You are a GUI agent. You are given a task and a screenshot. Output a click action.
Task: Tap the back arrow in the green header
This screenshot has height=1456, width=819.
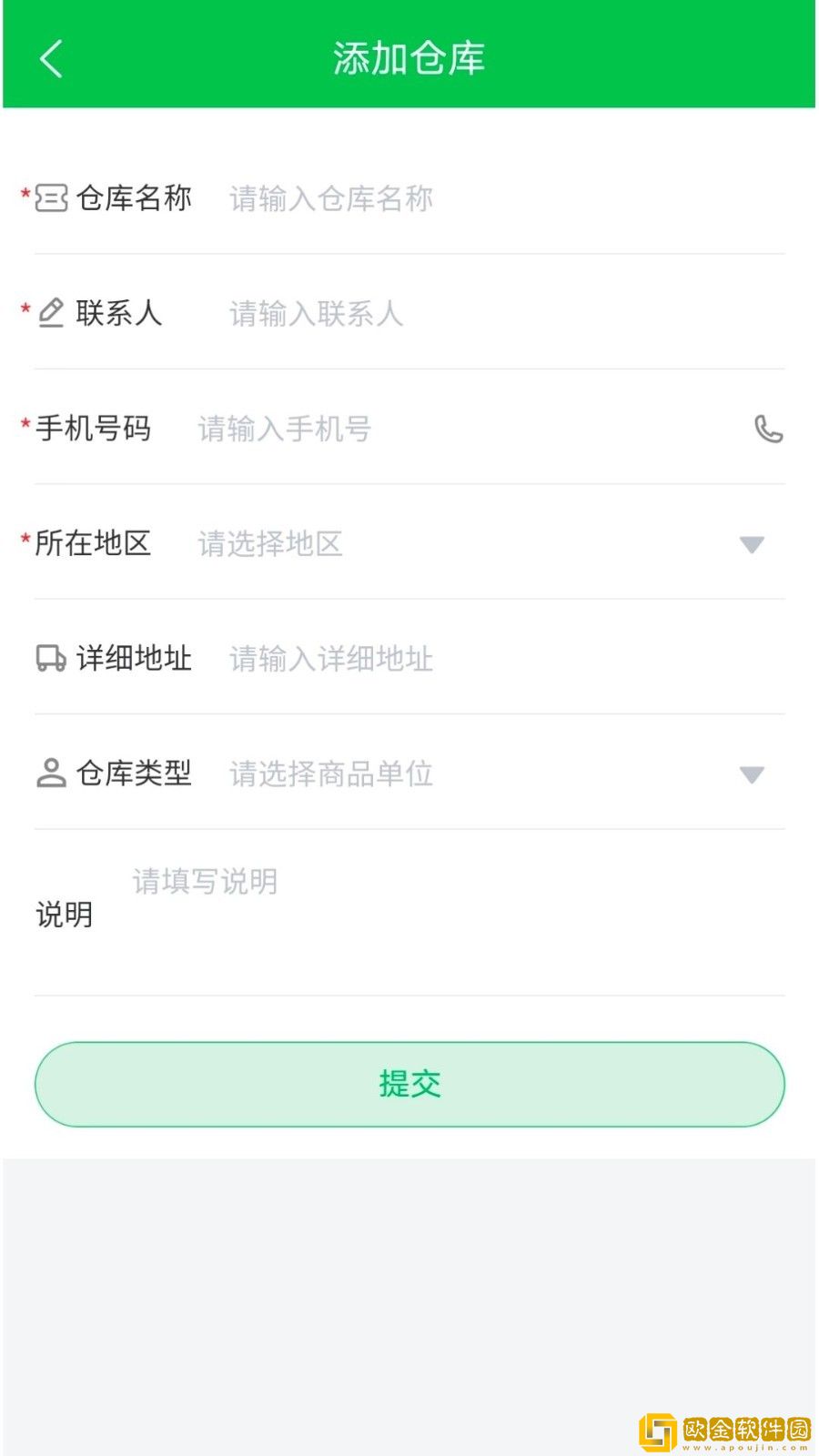50,56
